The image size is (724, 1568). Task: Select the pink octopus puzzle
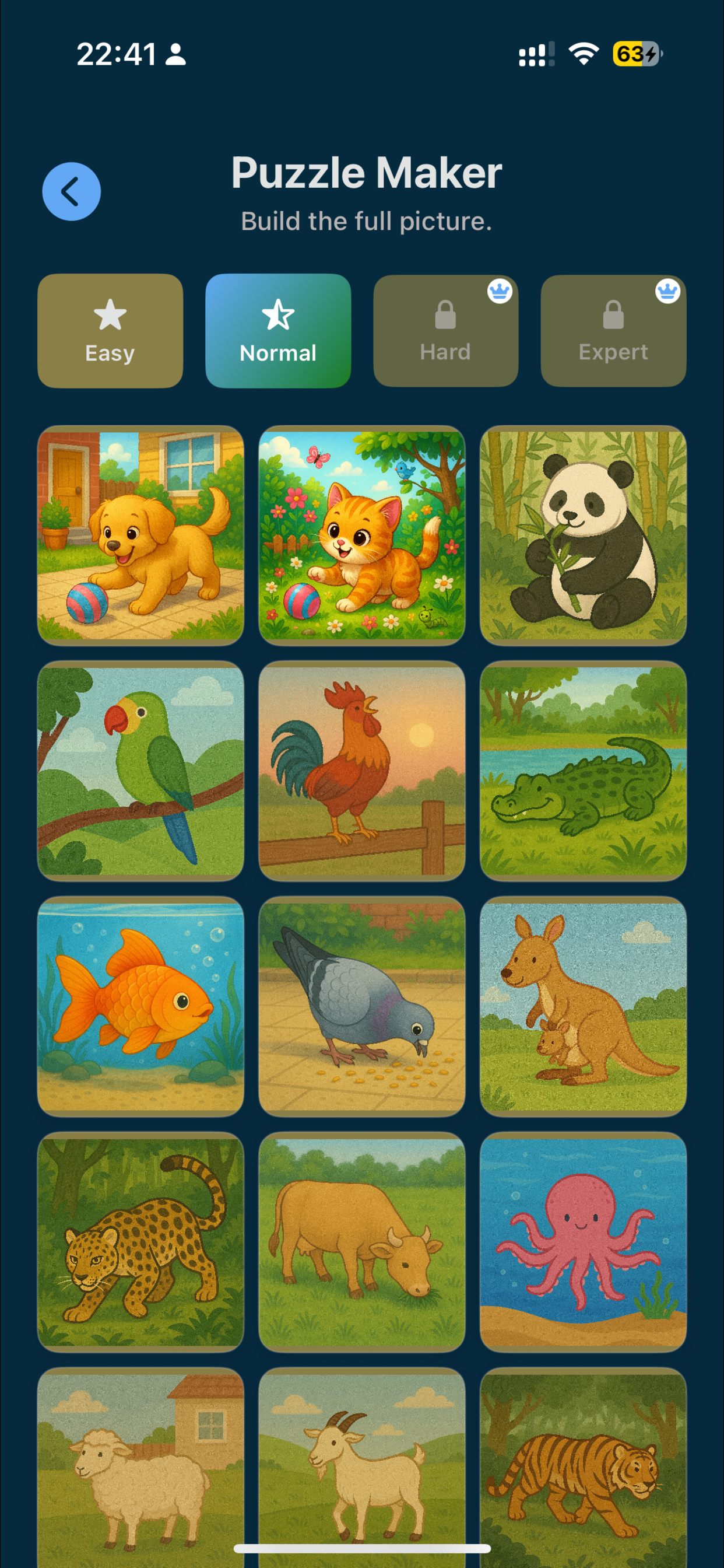pos(583,1242)
